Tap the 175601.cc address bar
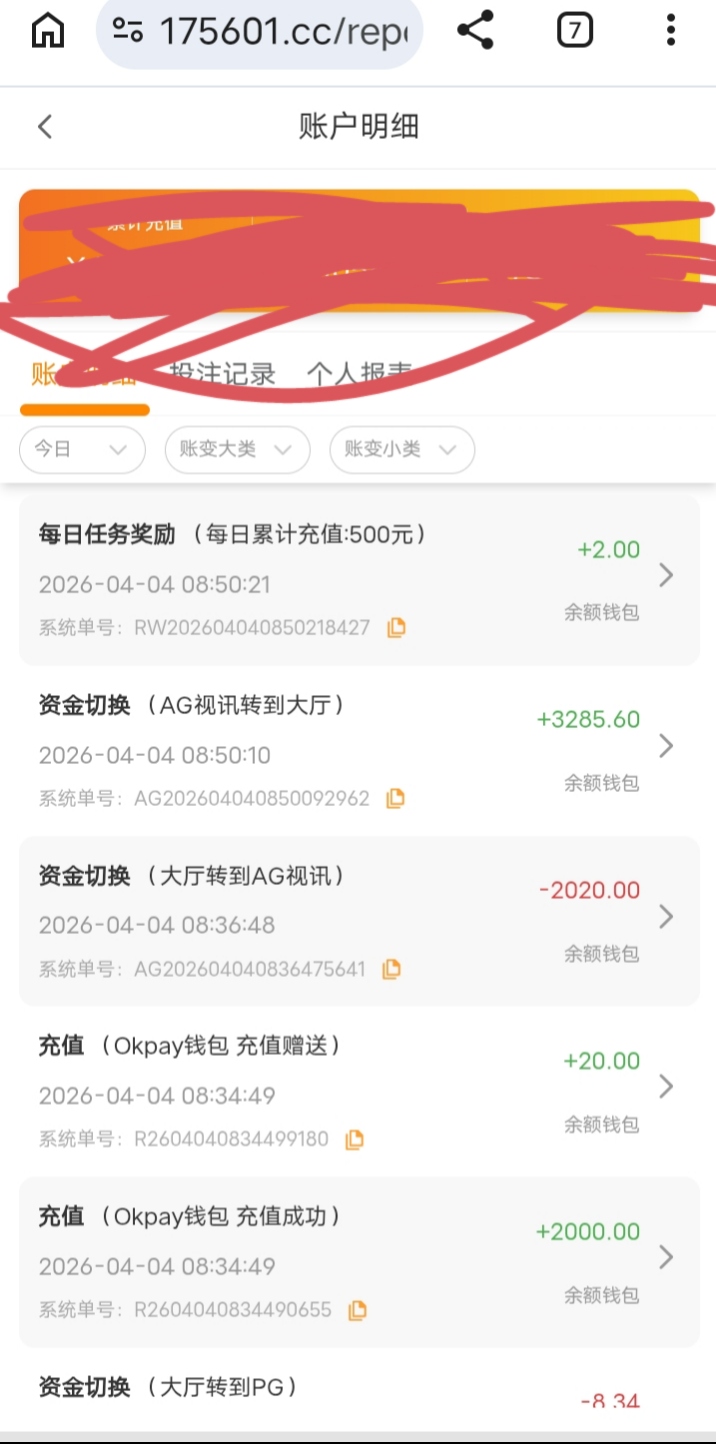This screenshot has width=716, height=1444. click(x=260, y=32)
